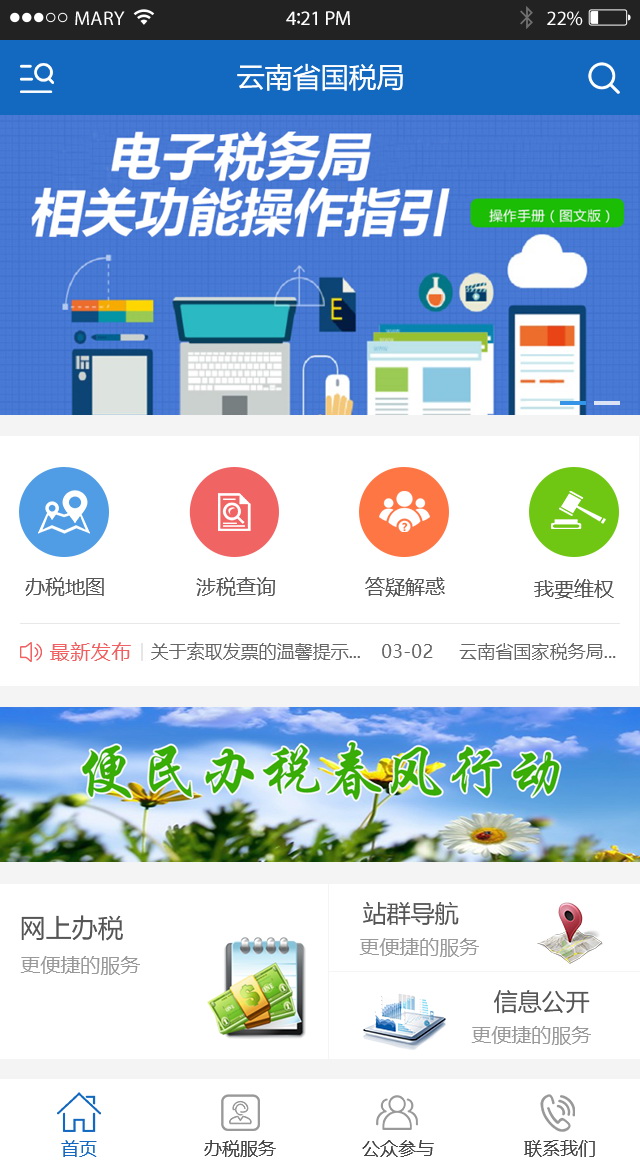Open the search magnifier in header
The image size is (640, 1169).
603,78
